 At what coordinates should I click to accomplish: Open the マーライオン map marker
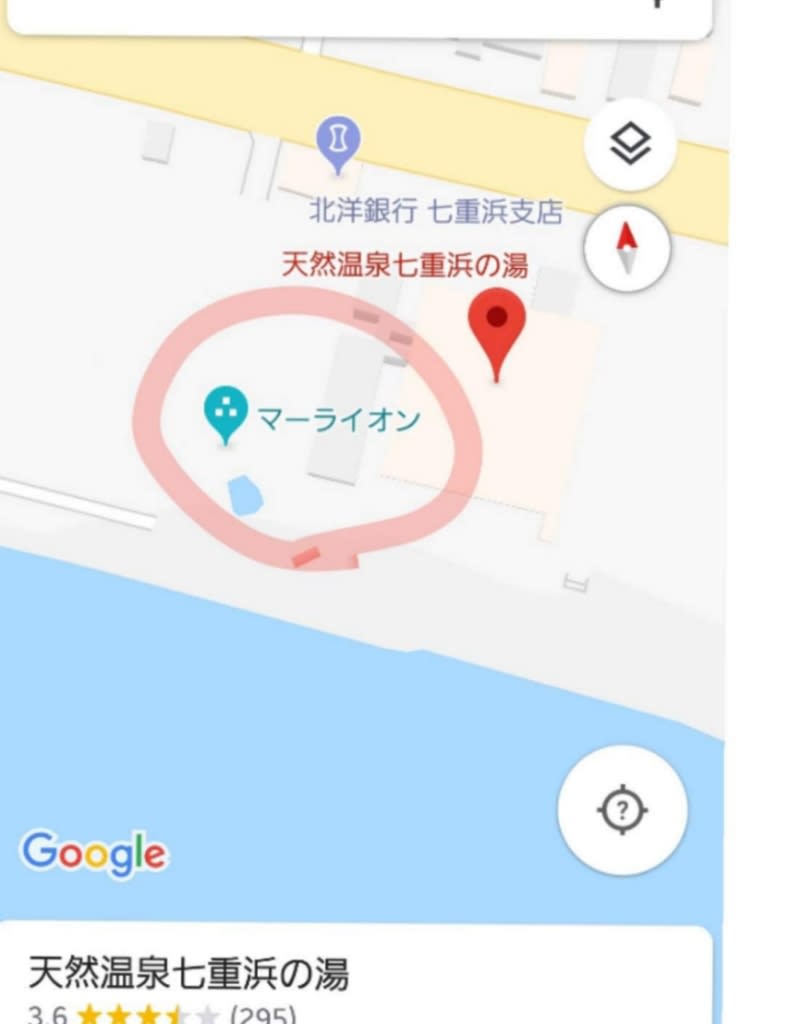226,411
